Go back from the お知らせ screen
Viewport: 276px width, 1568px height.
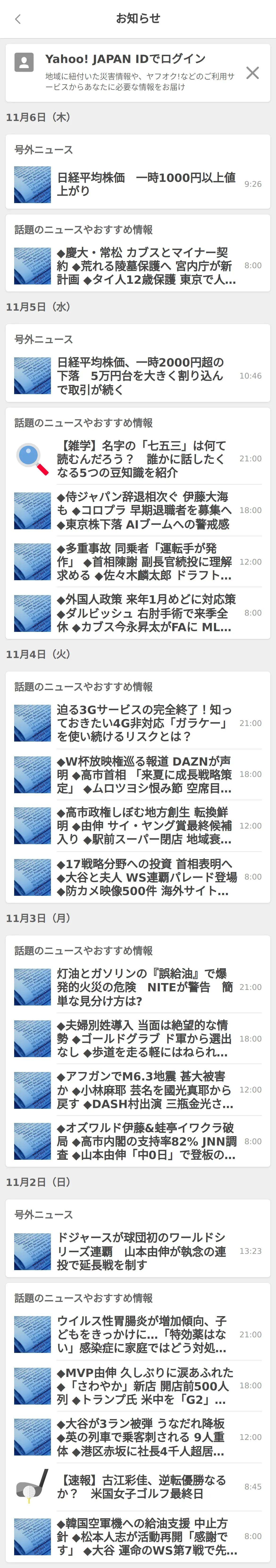point(18,19)
